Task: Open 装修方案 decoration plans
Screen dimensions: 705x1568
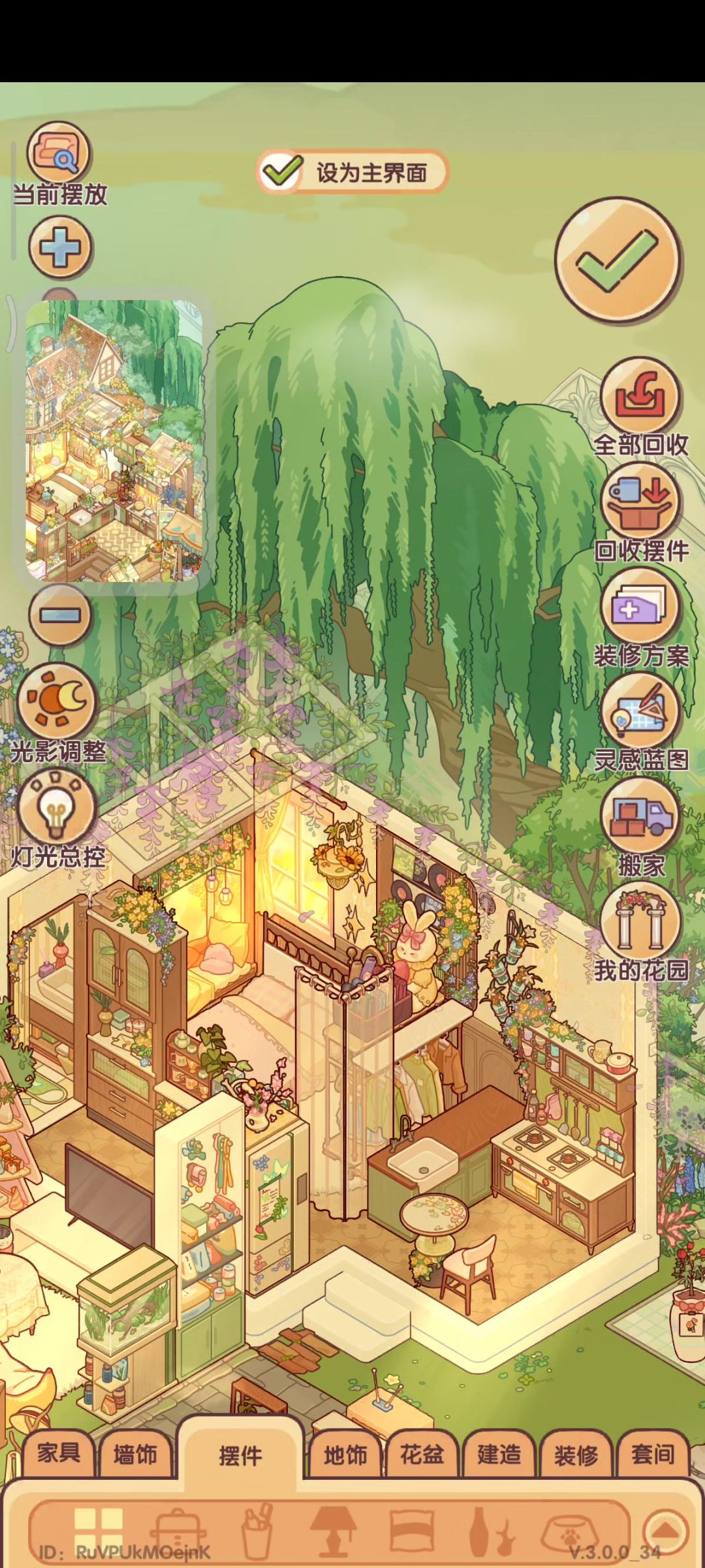Action: coord(640,607)
